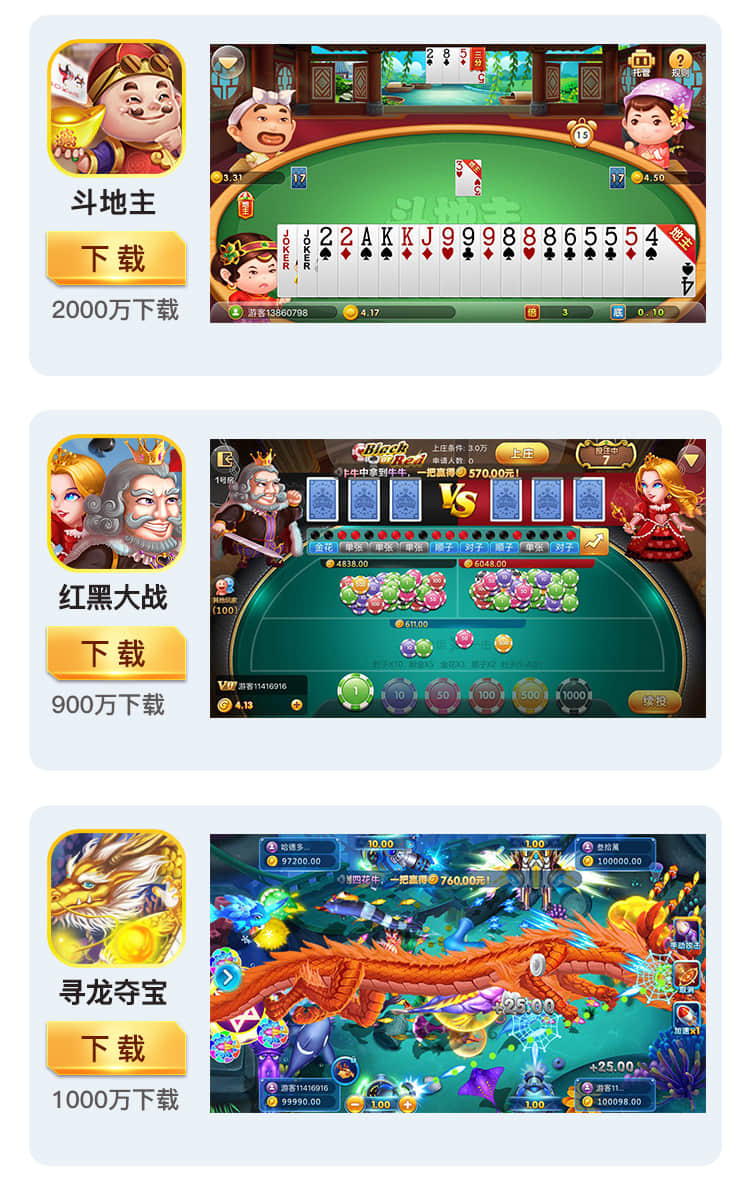Open the 红黑大战 app icon
The image size is (750, 1186).
[116, 502]
